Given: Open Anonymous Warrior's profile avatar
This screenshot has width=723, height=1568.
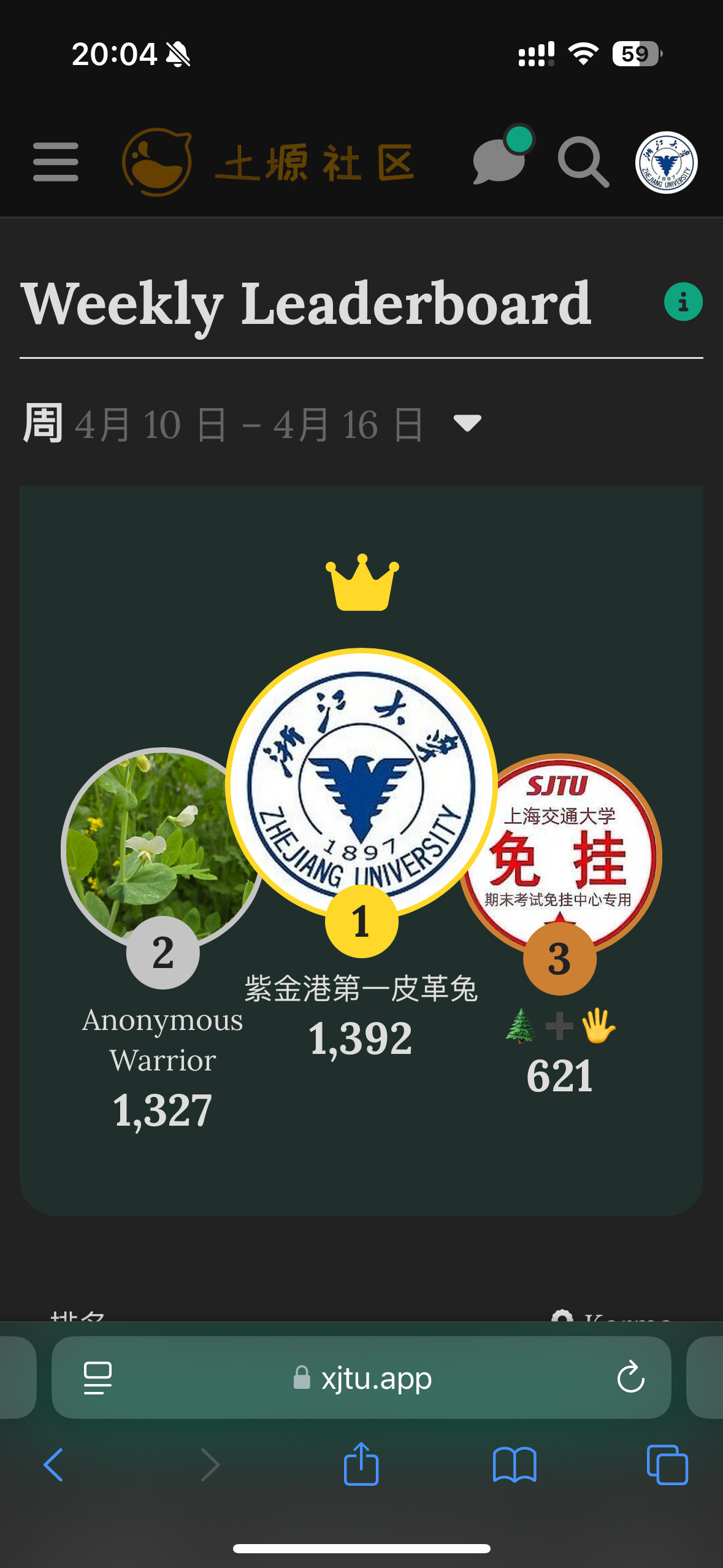Looking at the screenshot, I should (163, 850).
